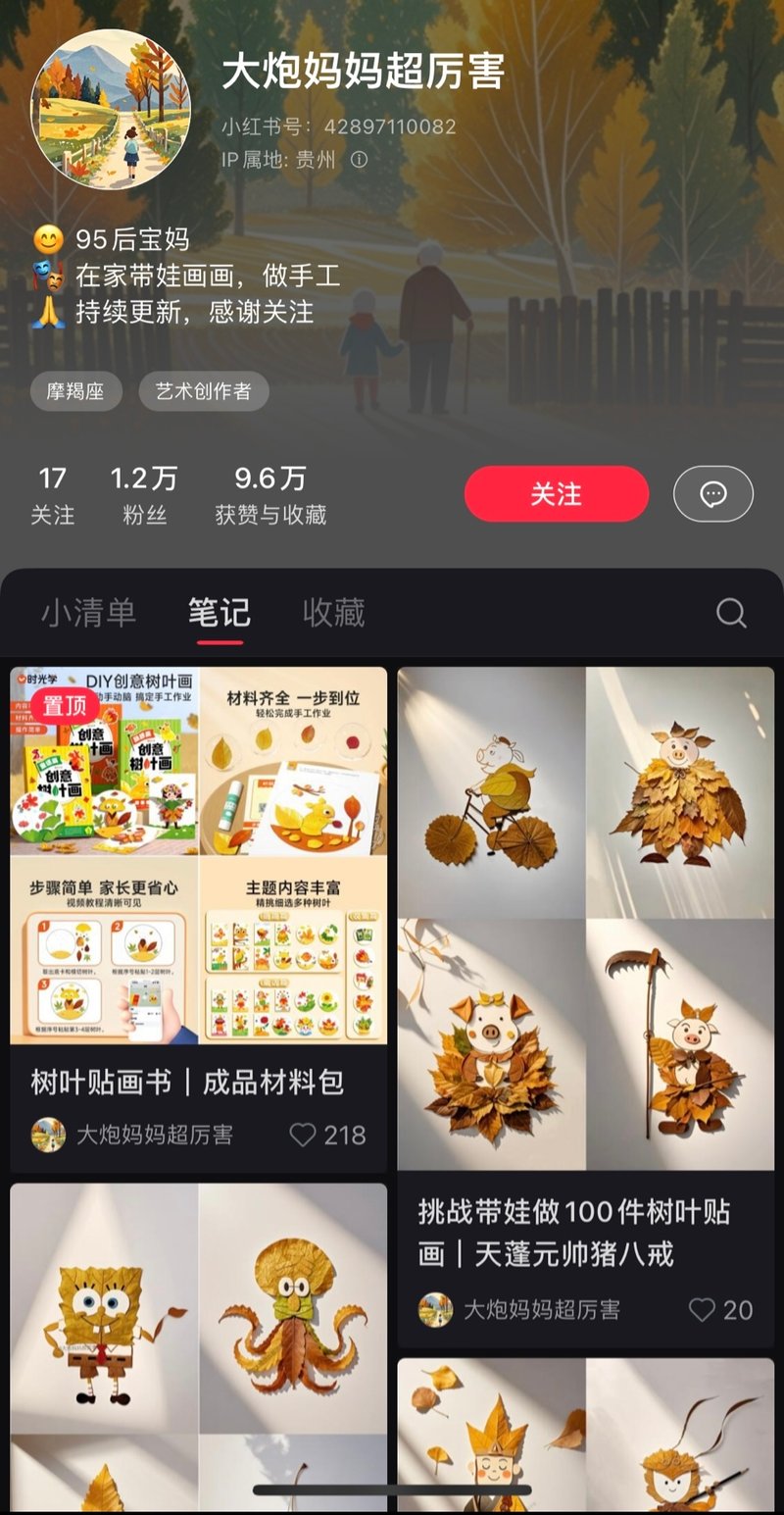Screen dimensions: 784x1515
Task: Open the SpongeBob leaf art note
Action: 198,1343
